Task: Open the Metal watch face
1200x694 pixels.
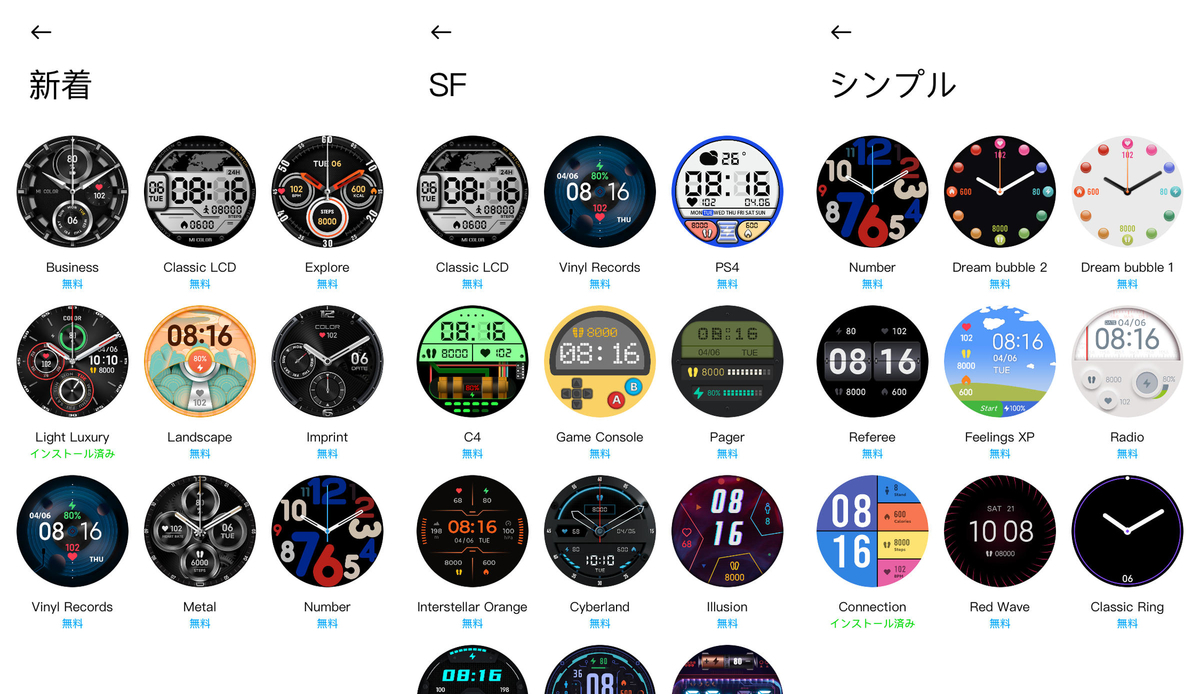Action: click(200, 532)
